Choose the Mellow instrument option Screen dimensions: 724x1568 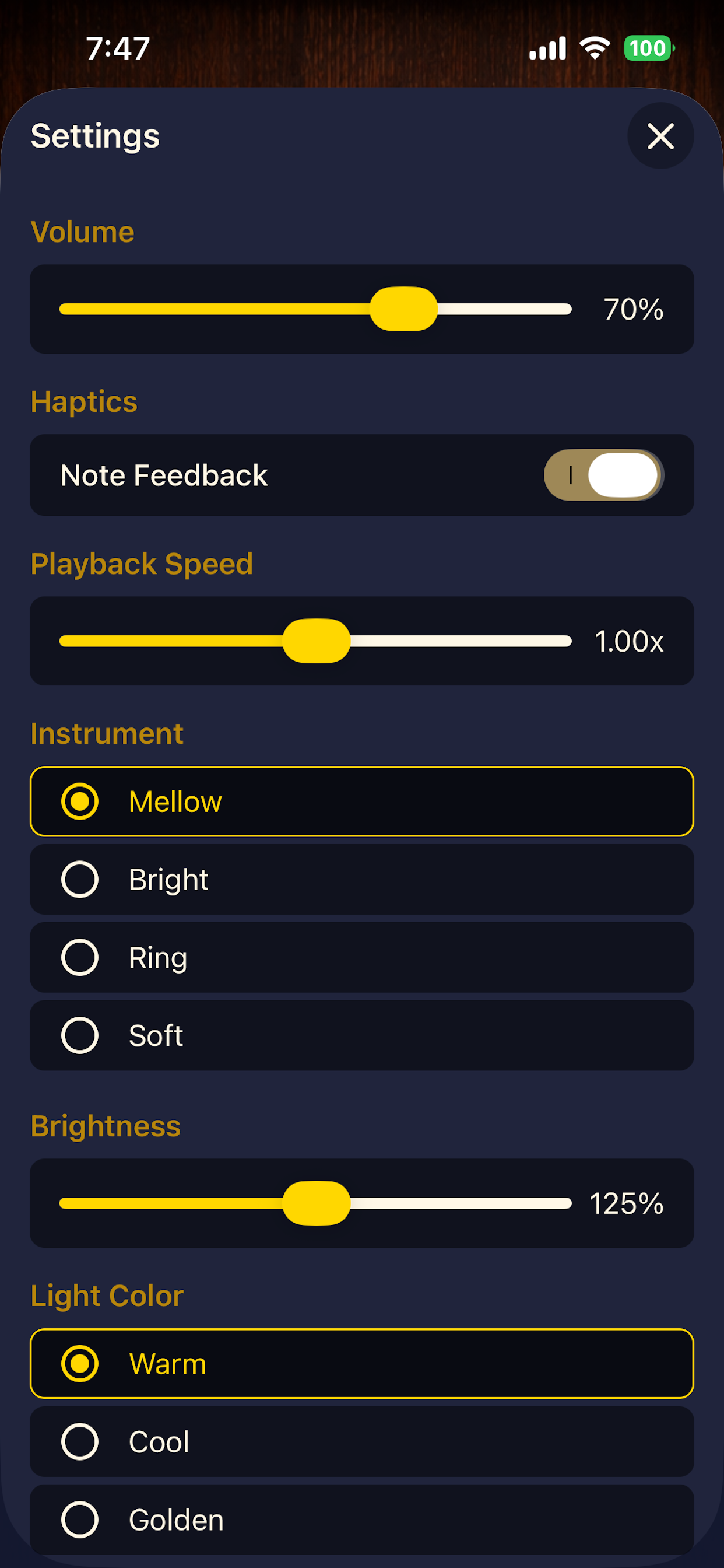(362, 801)
